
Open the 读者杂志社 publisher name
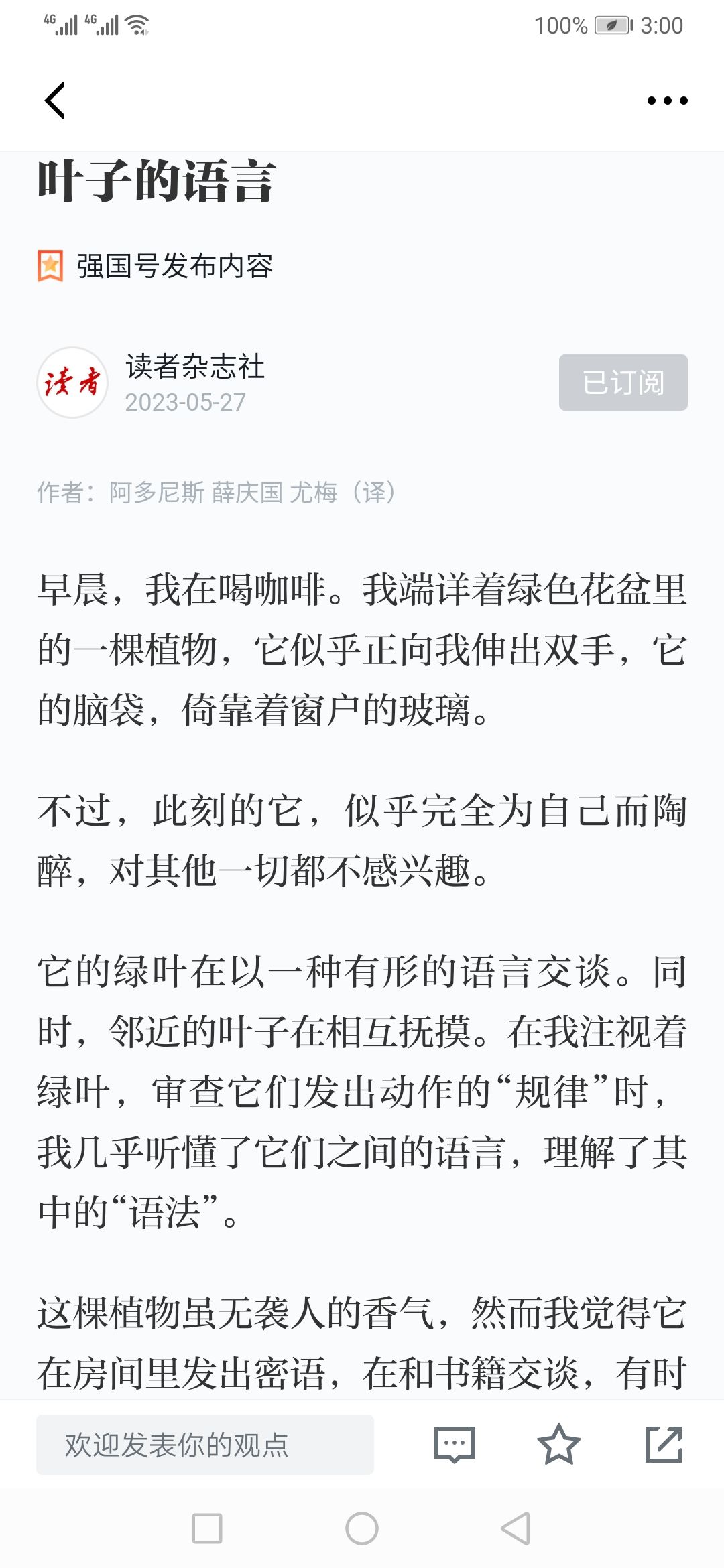[195, 367]
